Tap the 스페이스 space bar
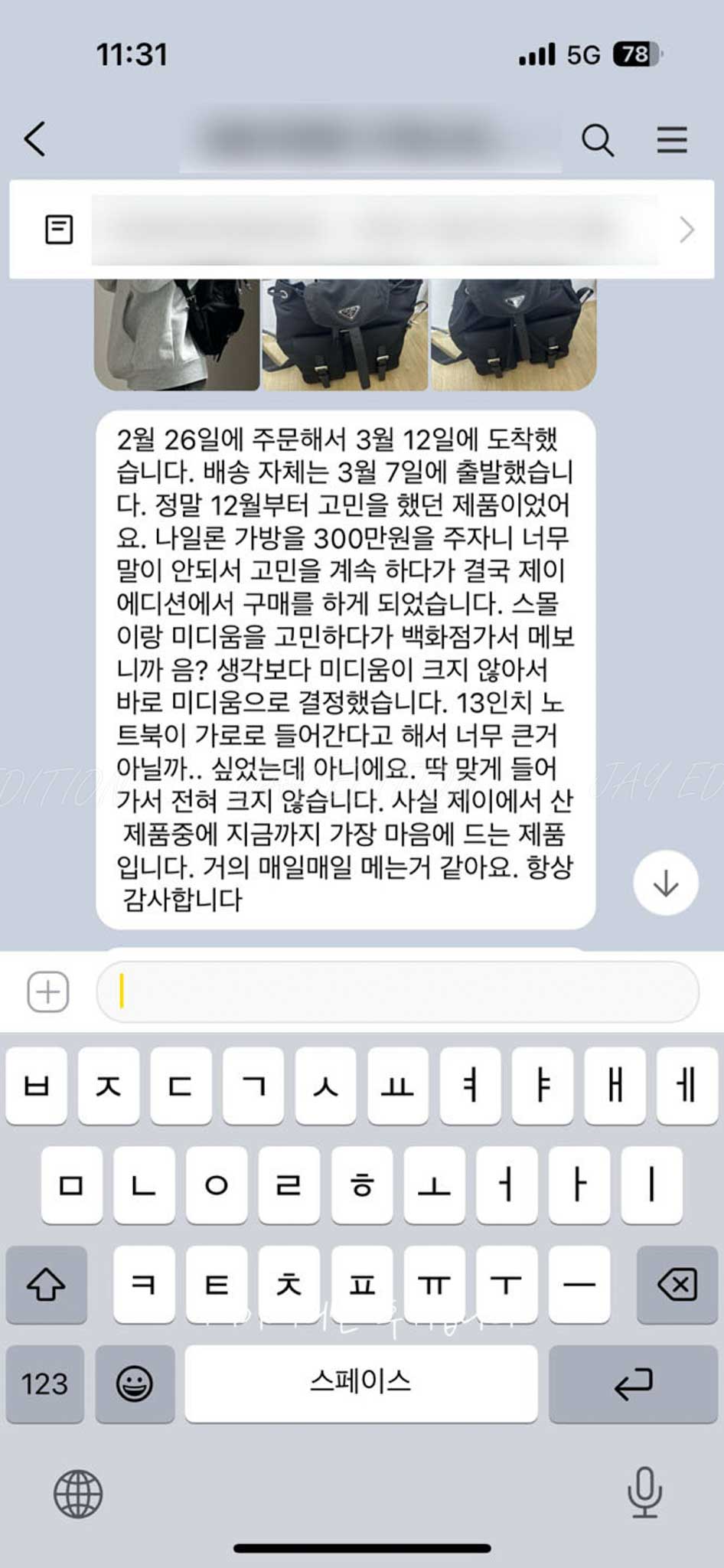 click(x=360, y=1383)
